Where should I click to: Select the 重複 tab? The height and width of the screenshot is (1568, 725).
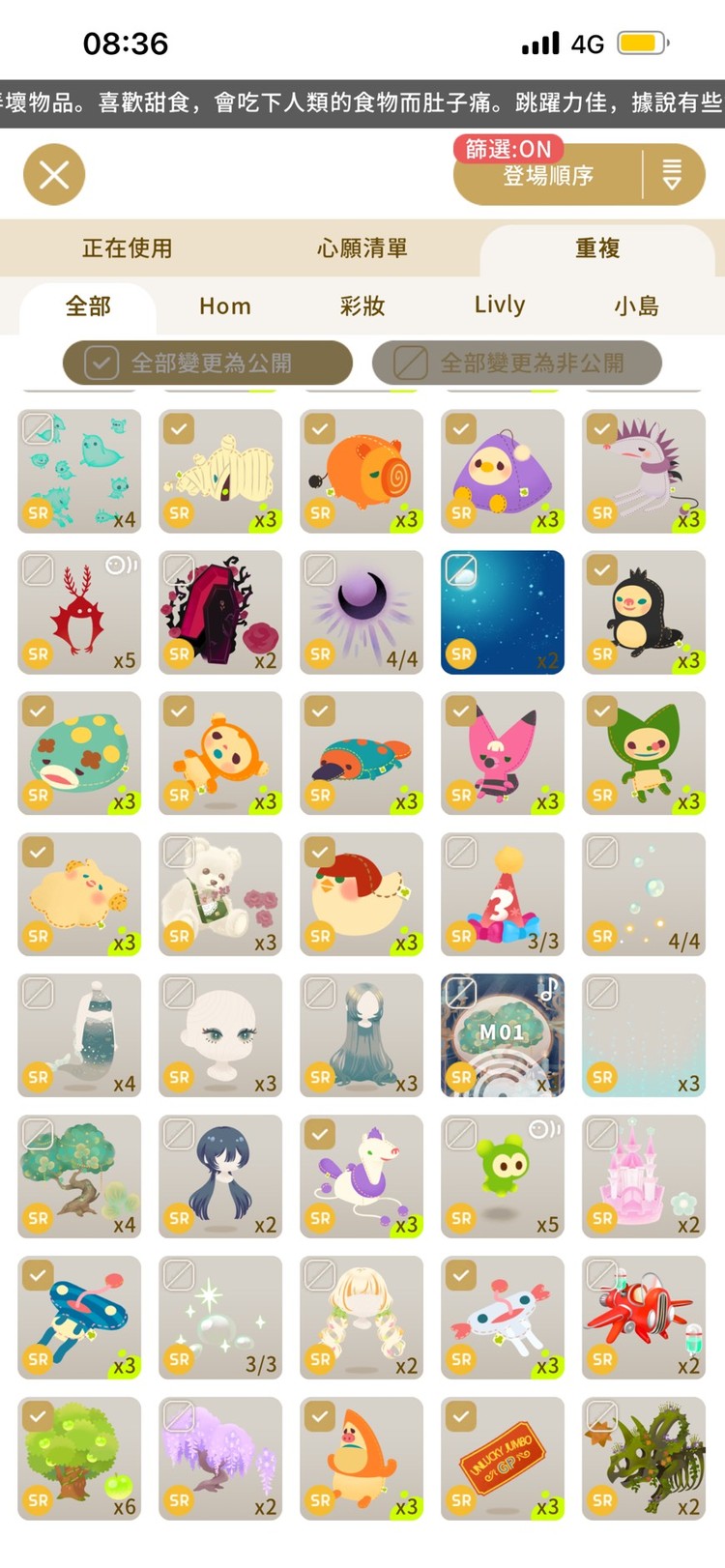[x=597, y=248]
